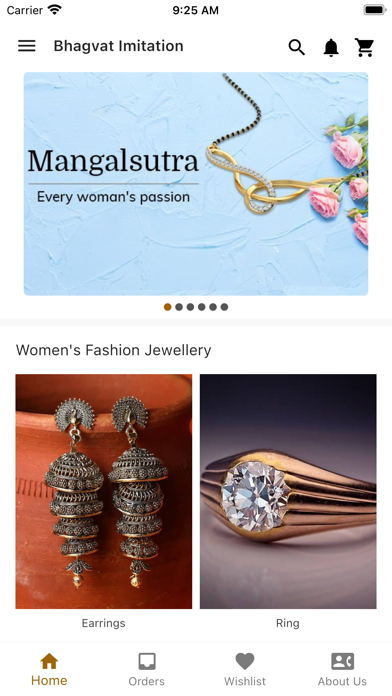Select the Home tab

point(49,670)
